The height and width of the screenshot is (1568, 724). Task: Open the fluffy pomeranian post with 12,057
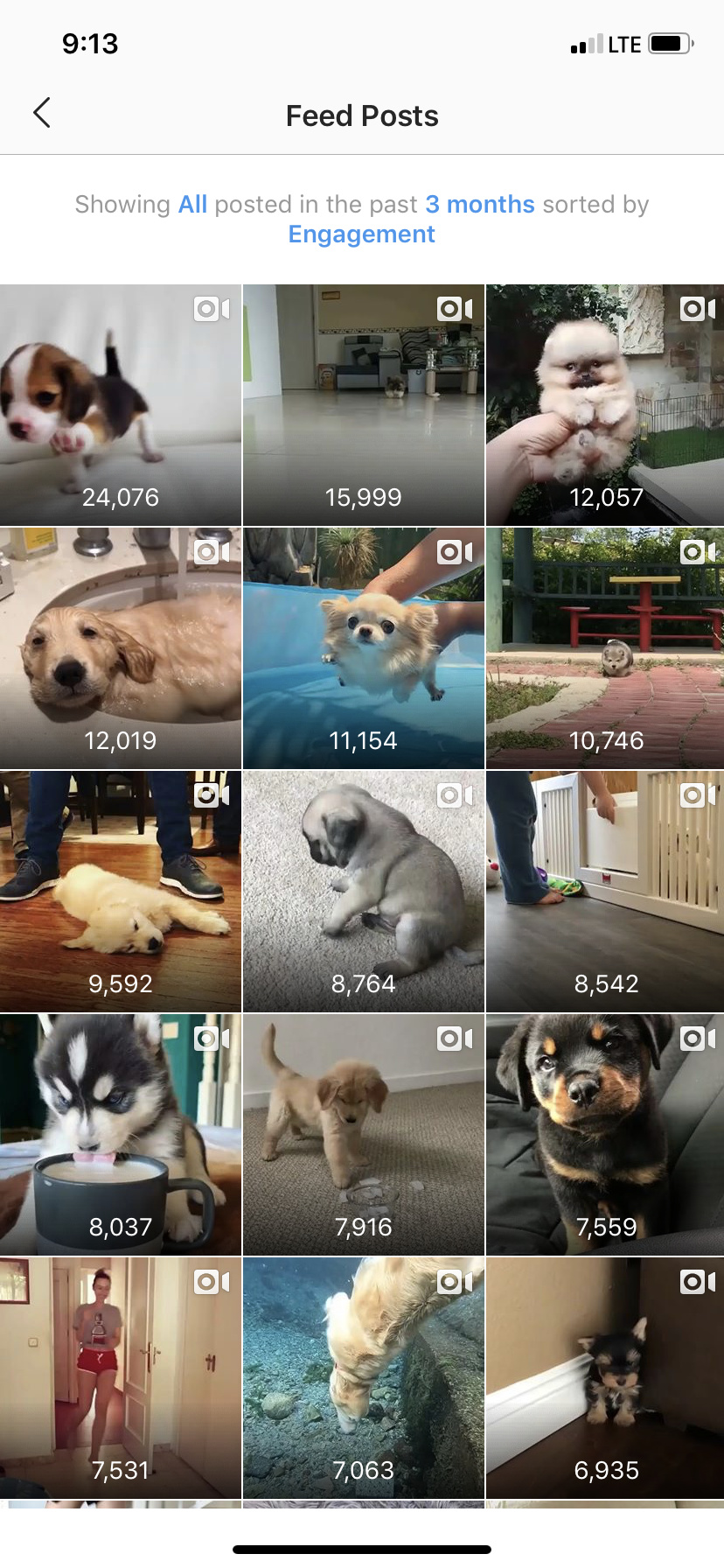pos(605,405)
